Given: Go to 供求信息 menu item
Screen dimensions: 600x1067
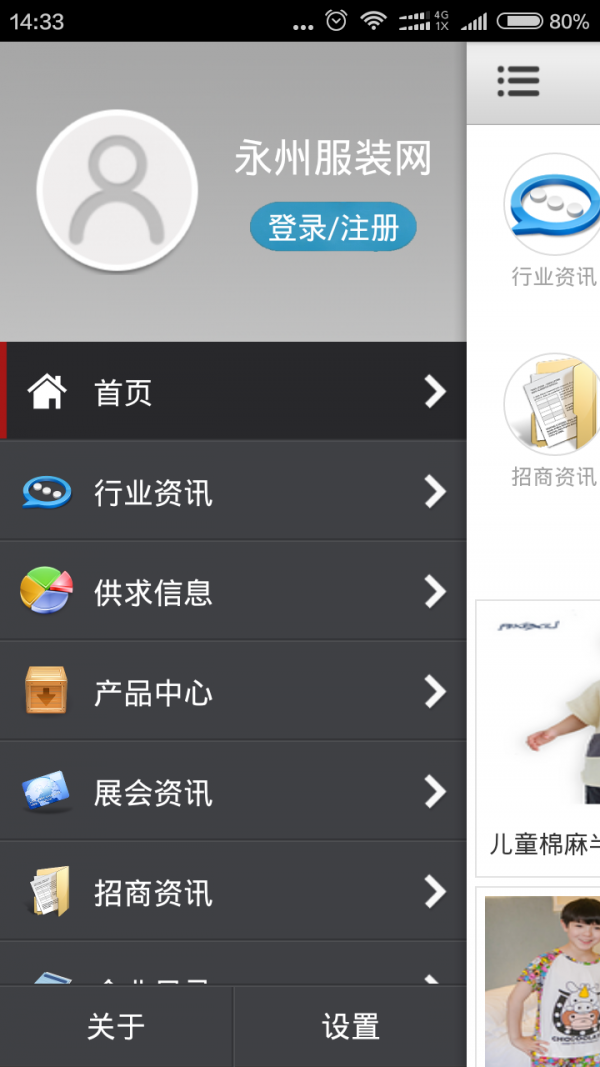Looking at the screenshot, I should pos(233,592).
